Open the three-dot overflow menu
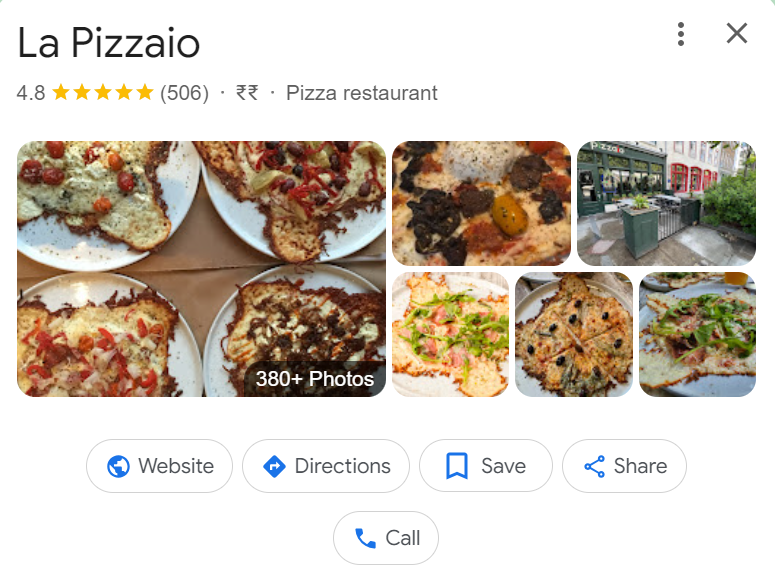 (x=681, y=34)
